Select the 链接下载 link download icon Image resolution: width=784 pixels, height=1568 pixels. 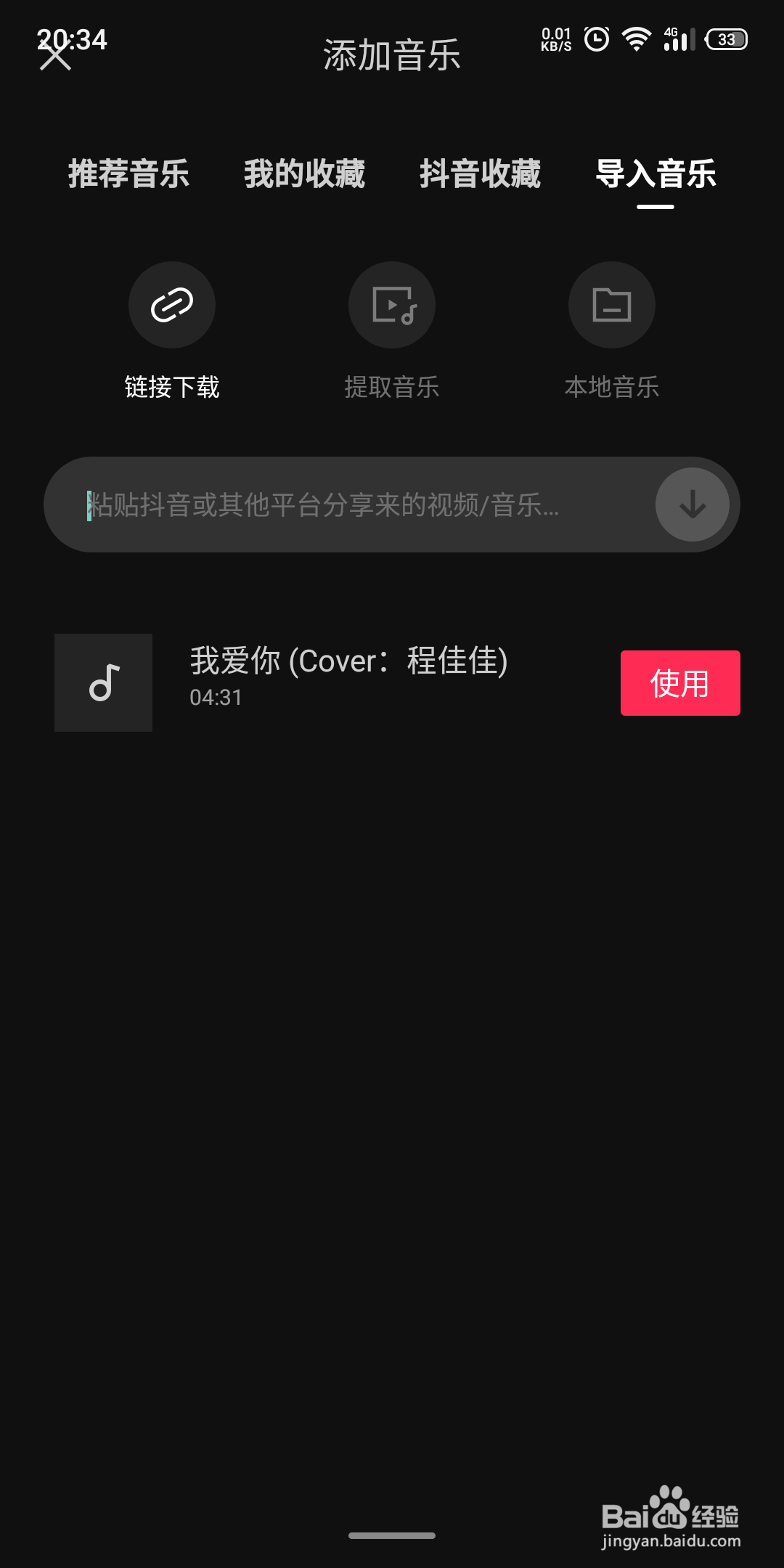coord(171,305)
